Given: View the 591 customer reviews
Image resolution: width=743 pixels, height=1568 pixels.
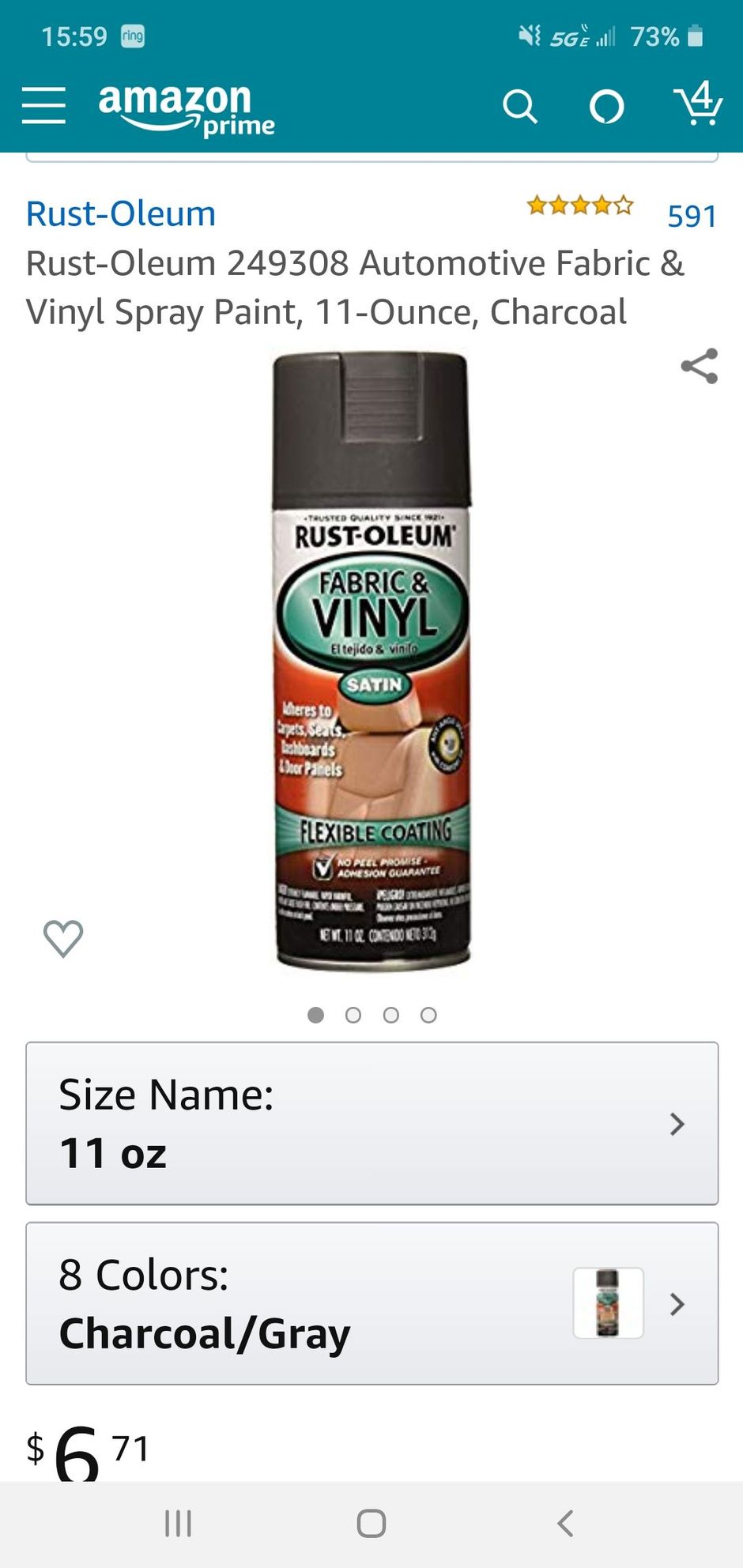Looking at the screenshot, I should click(692, 216).
